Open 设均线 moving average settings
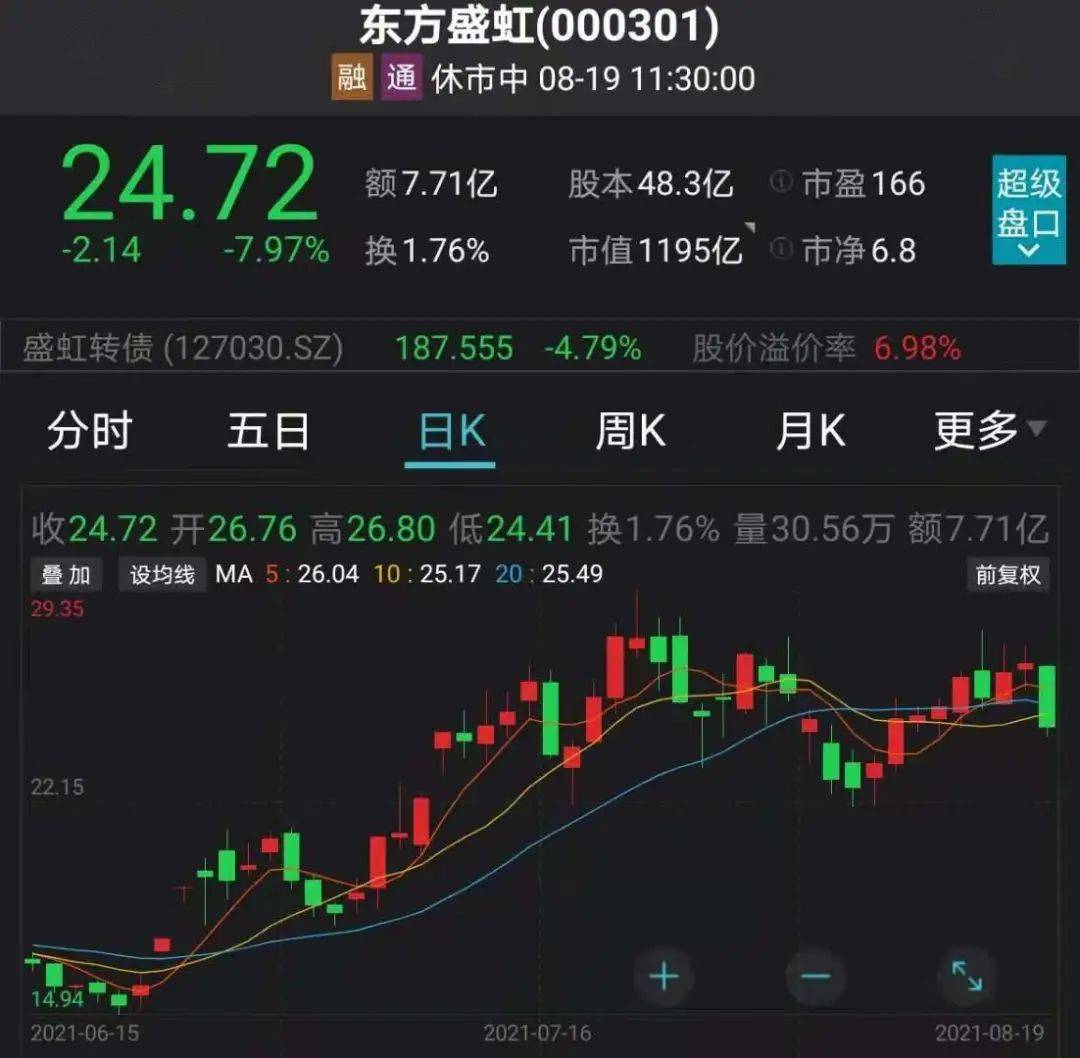 click(162, 575)
